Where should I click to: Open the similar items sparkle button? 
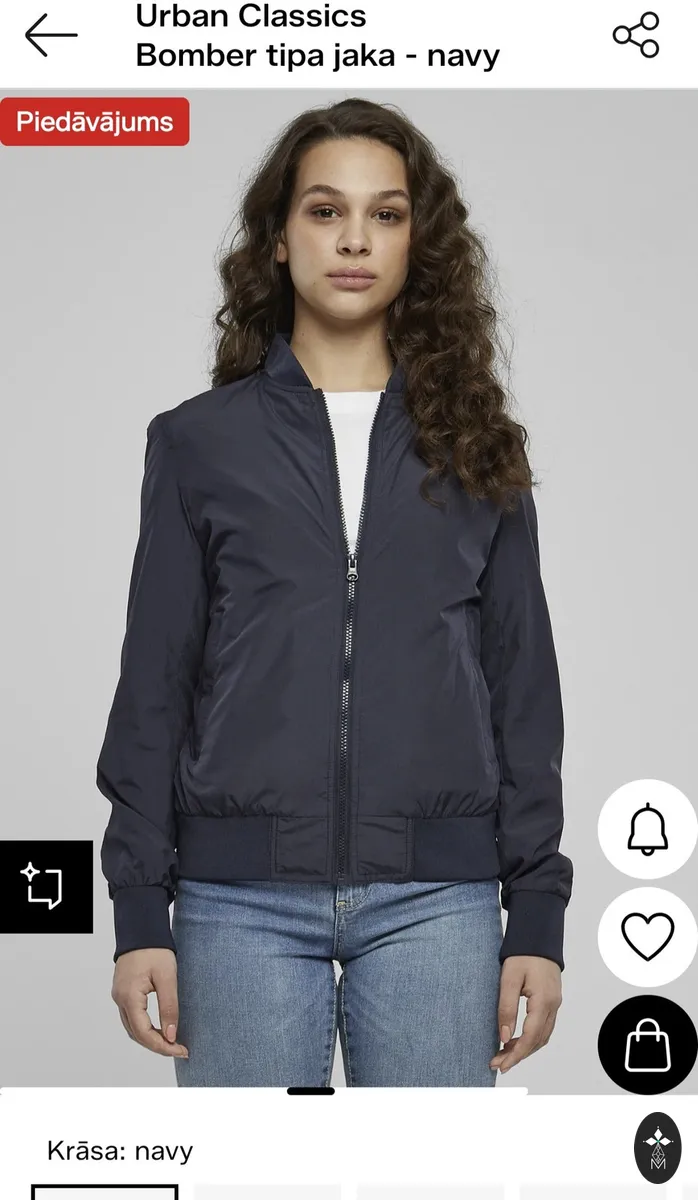pyautogui.click(x=46, y=887)
